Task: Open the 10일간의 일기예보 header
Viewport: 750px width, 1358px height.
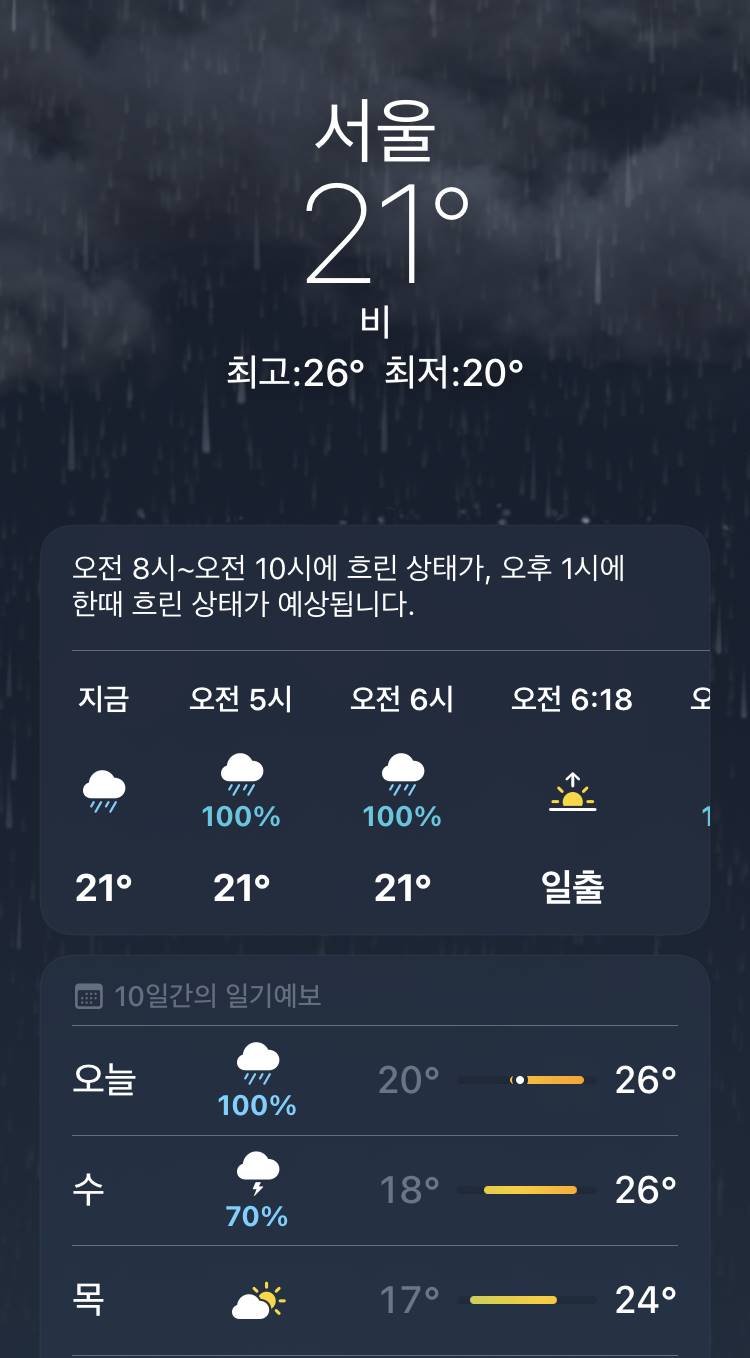Action: coord(198,996)
